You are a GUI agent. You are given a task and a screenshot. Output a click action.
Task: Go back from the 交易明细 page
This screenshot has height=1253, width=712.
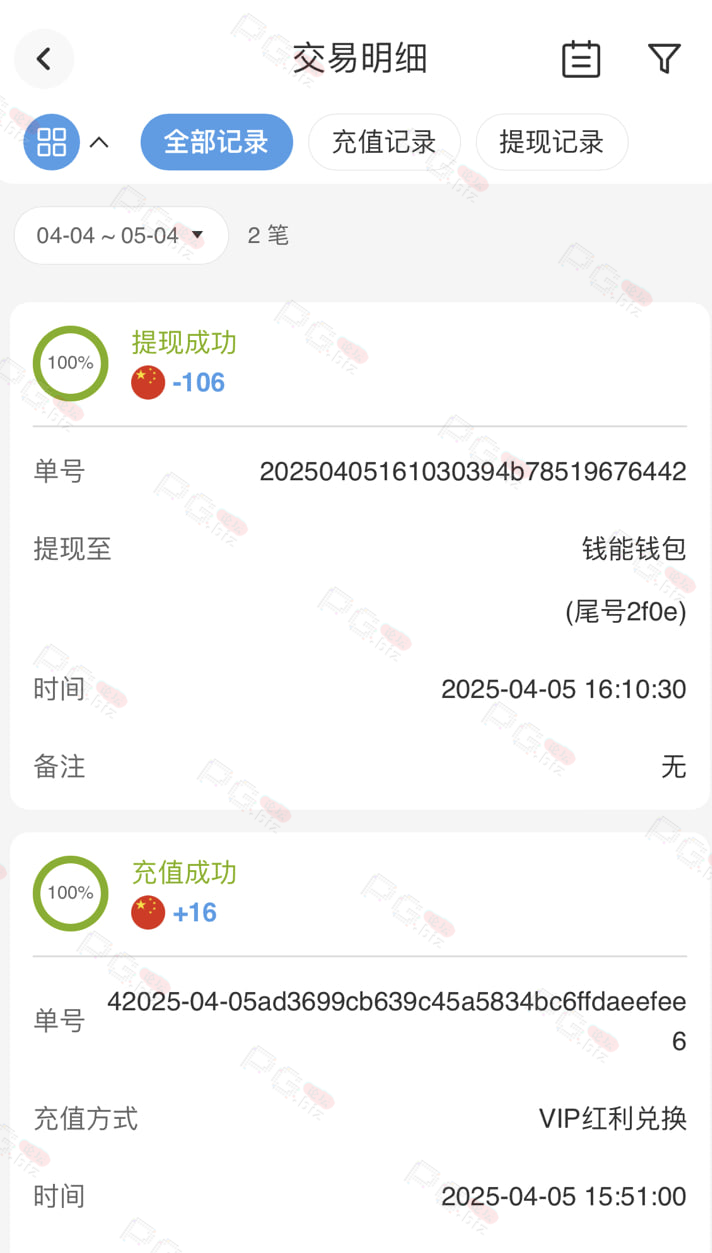[43, 59]
